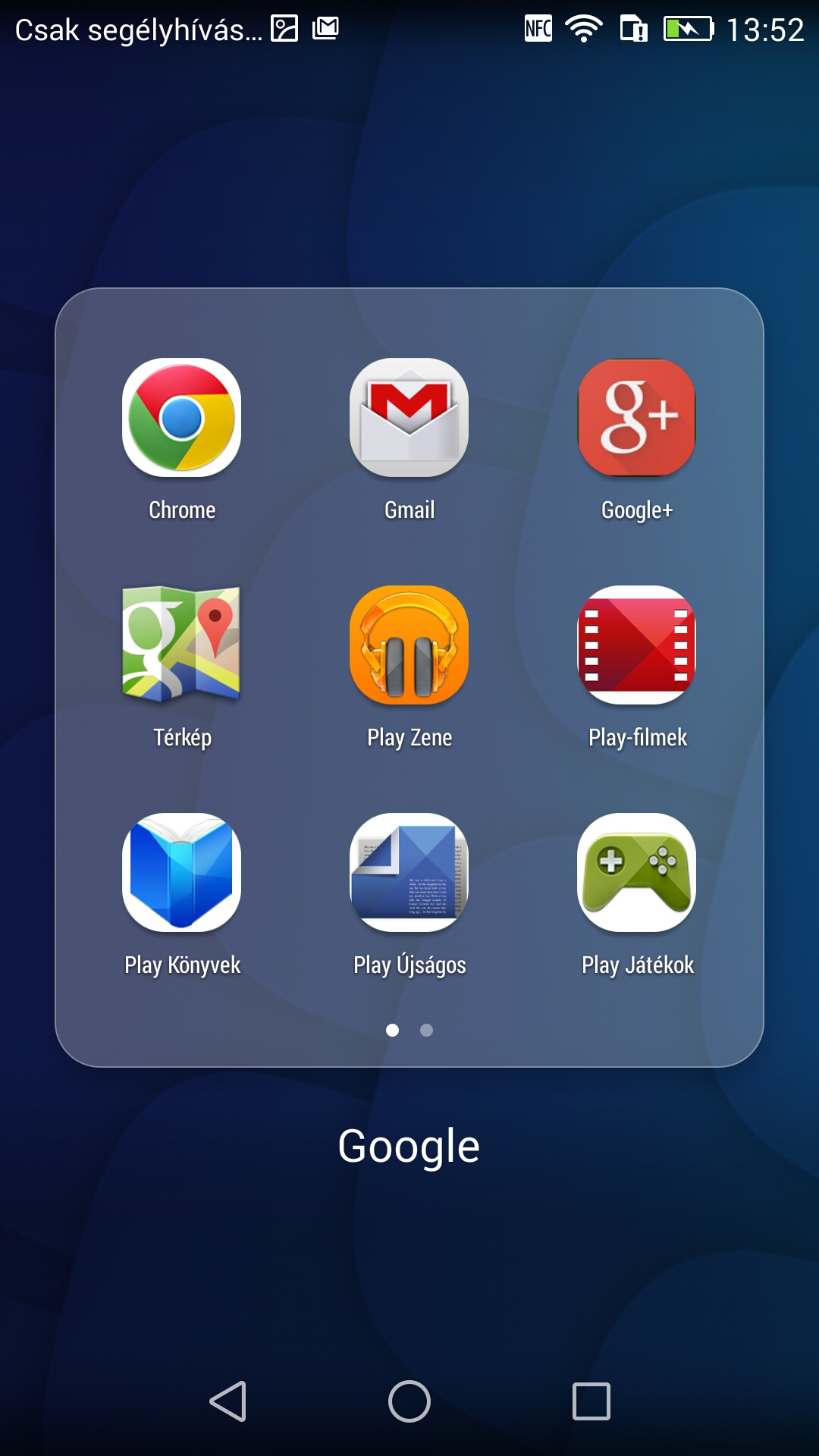
Task: Open Play-filmek movies app
Action: [x=637, y=645]
